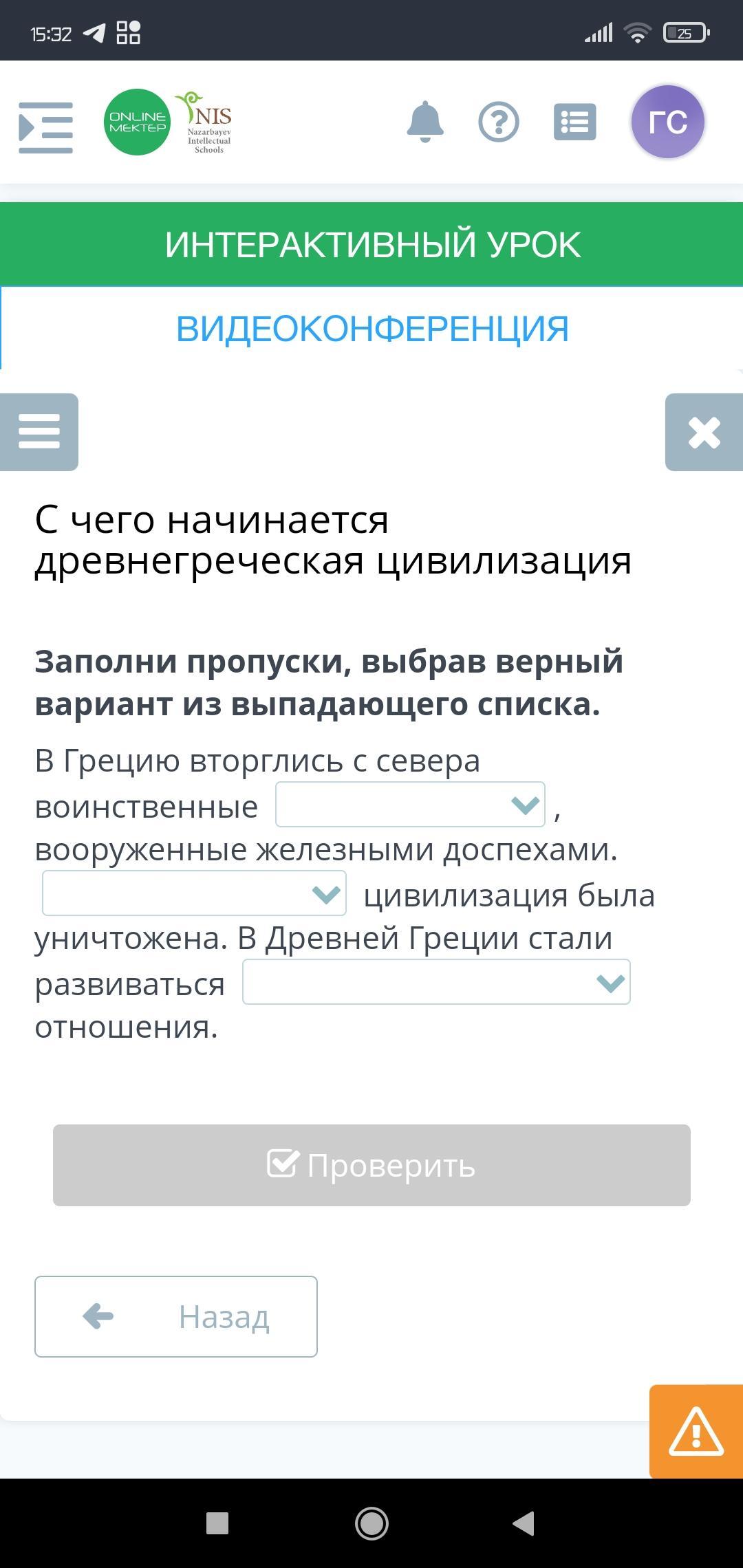This screenshot has height=1568, width=743.
Task: Open ВИДЕОКОНФЕРЕНЦИЯ section
Action: coord(371,329)
